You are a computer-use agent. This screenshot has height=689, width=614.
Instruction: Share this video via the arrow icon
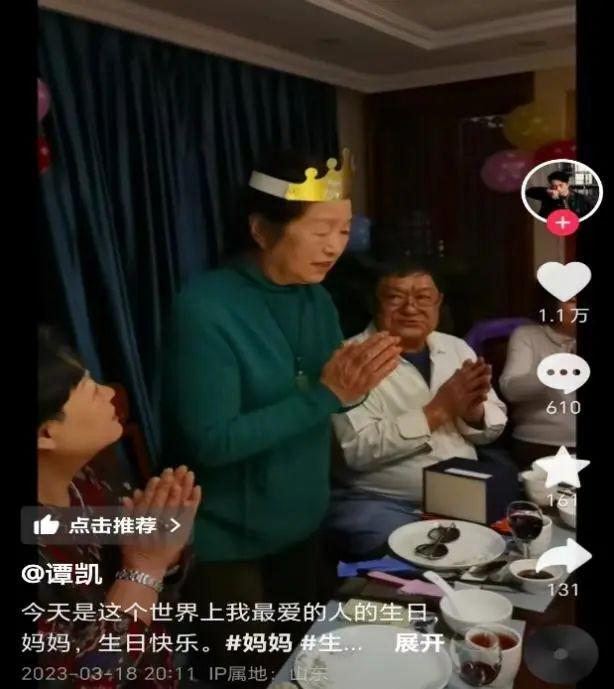[x=563, y=556]
